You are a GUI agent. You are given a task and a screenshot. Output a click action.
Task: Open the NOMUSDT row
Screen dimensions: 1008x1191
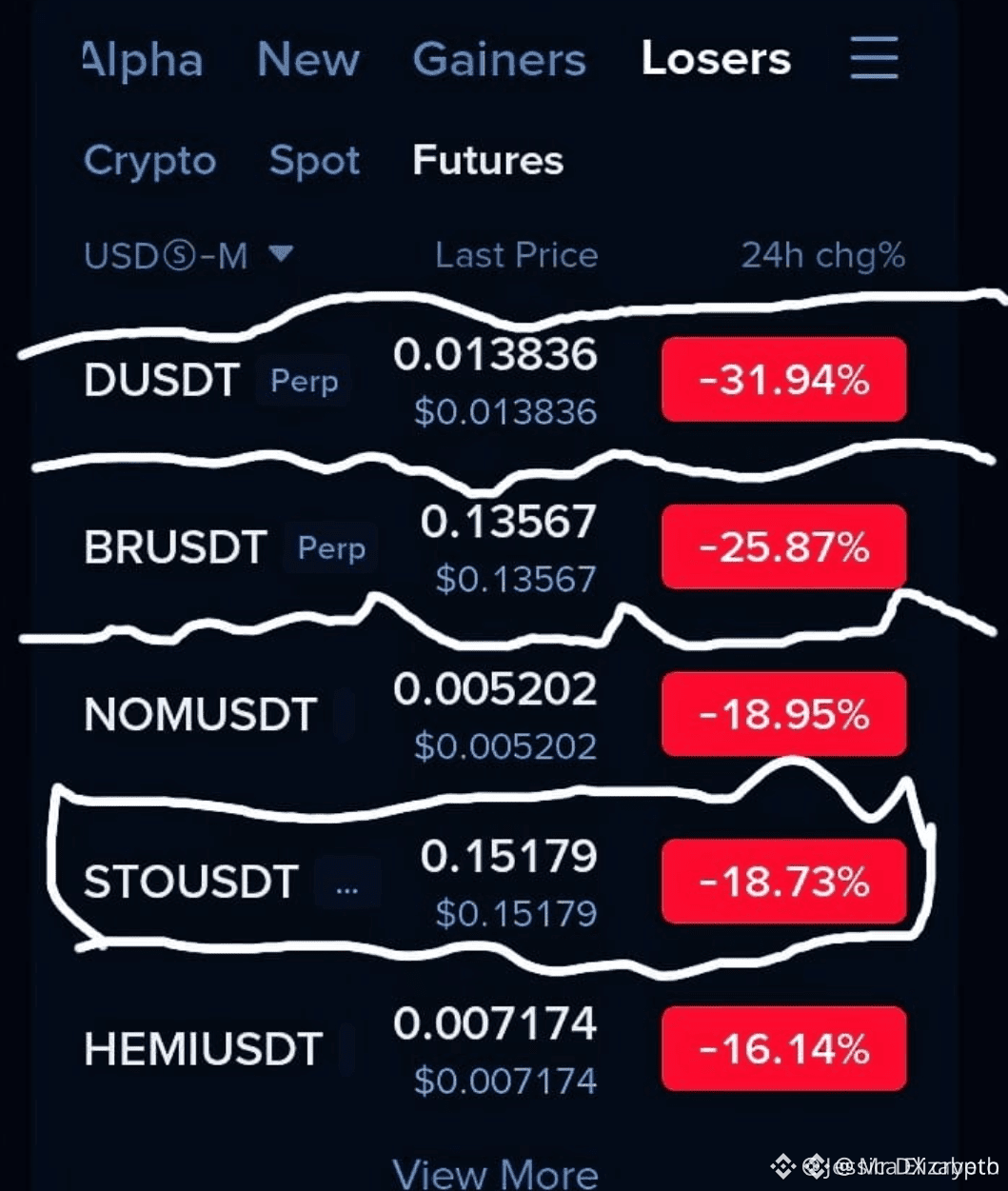tap(495, 716)
